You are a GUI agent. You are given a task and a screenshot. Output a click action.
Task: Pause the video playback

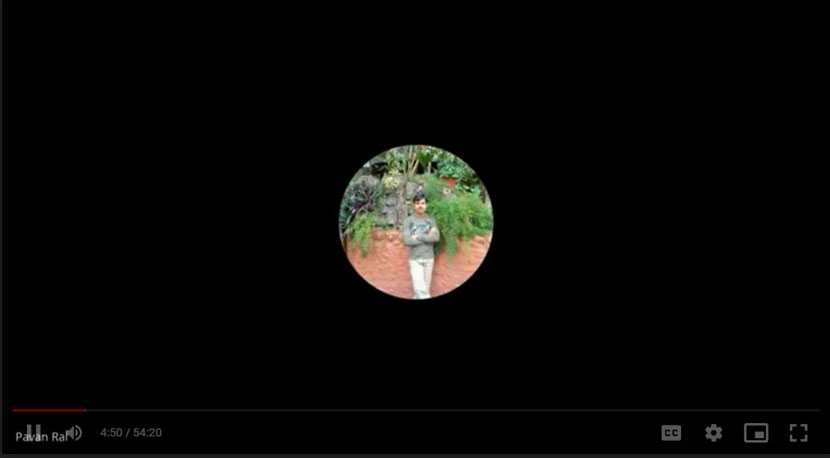33,432
